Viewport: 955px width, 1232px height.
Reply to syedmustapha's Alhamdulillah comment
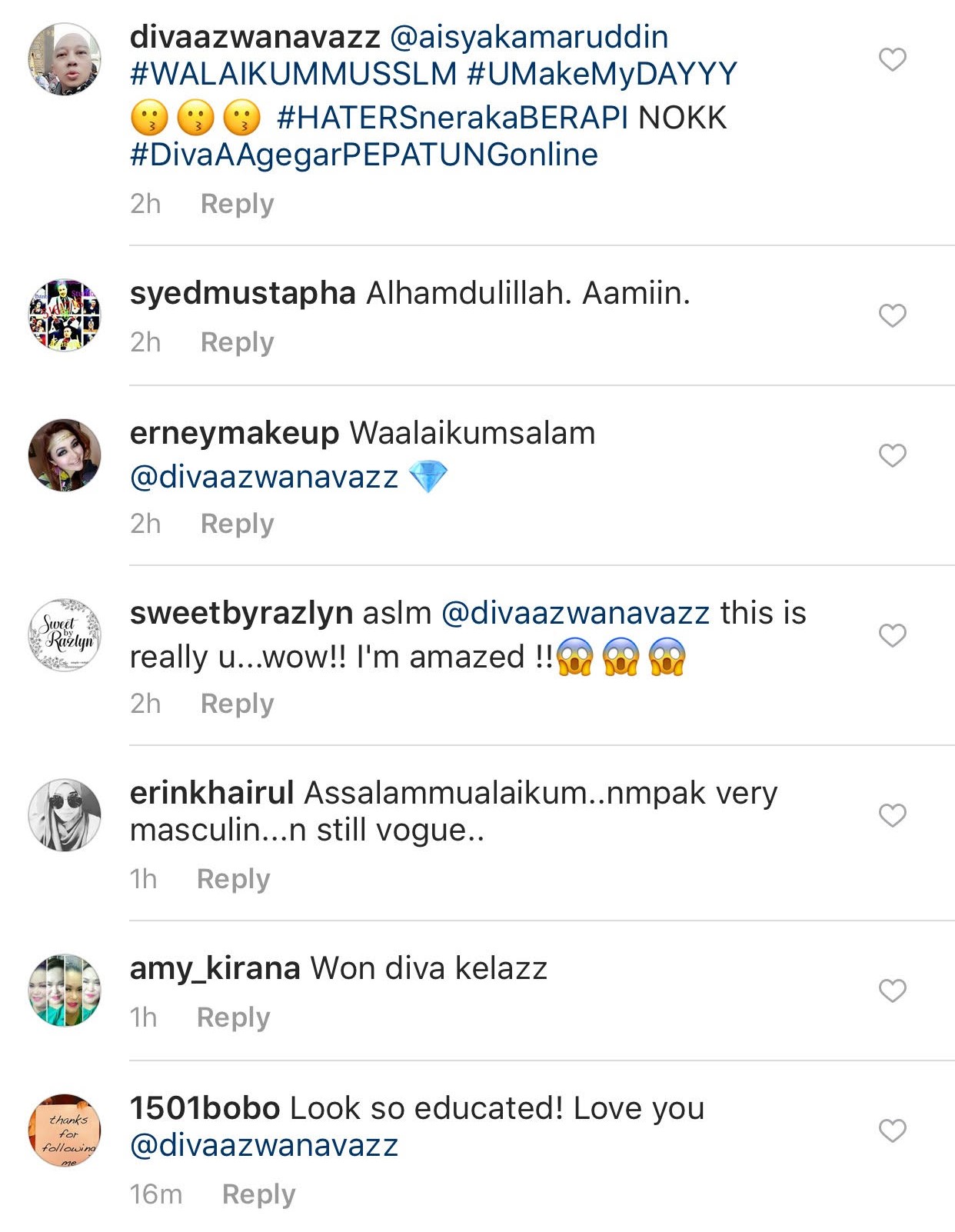[x=237, y=342]
